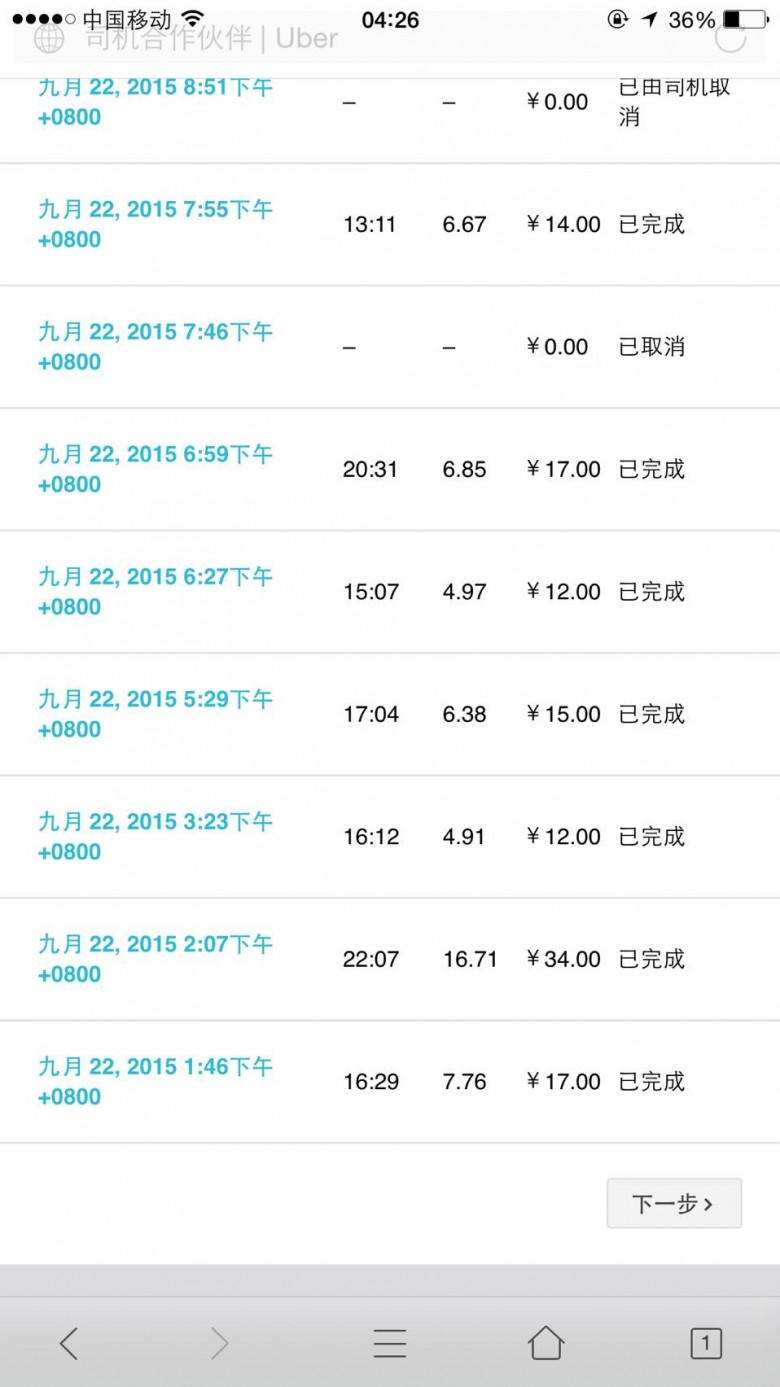Select the 6:27下午 trip date link
The width and height of the screenshot is (780, 1387).
tap(155, 591)
